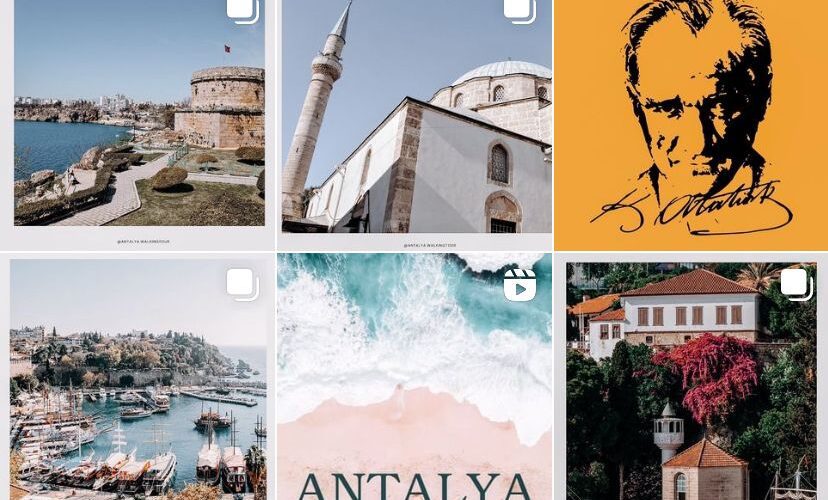Open the mosque with minaret post
The height and width of the screenshot is (500, 828).
point(415,125)
